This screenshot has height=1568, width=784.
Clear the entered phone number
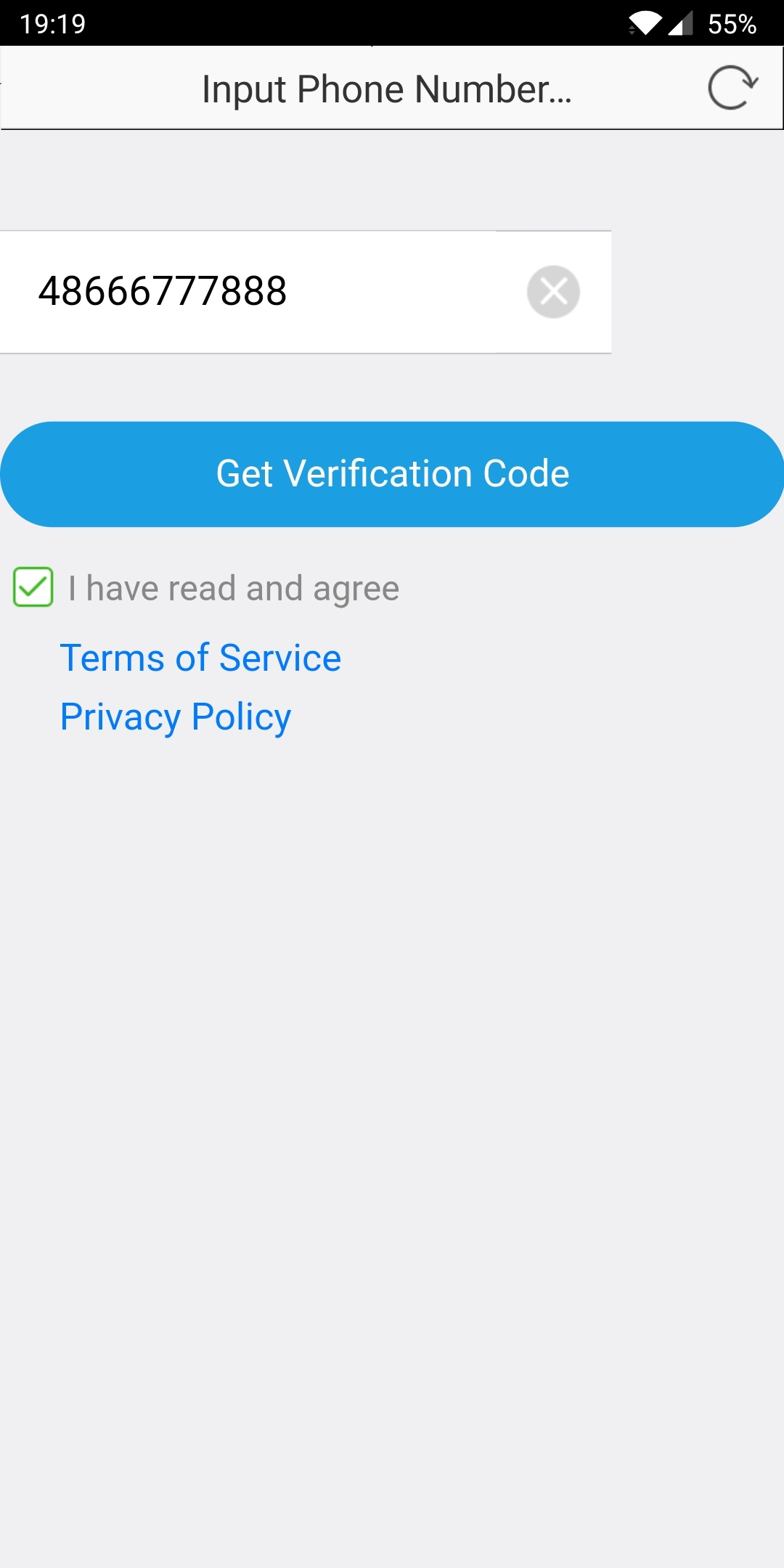tap(553, 292)
